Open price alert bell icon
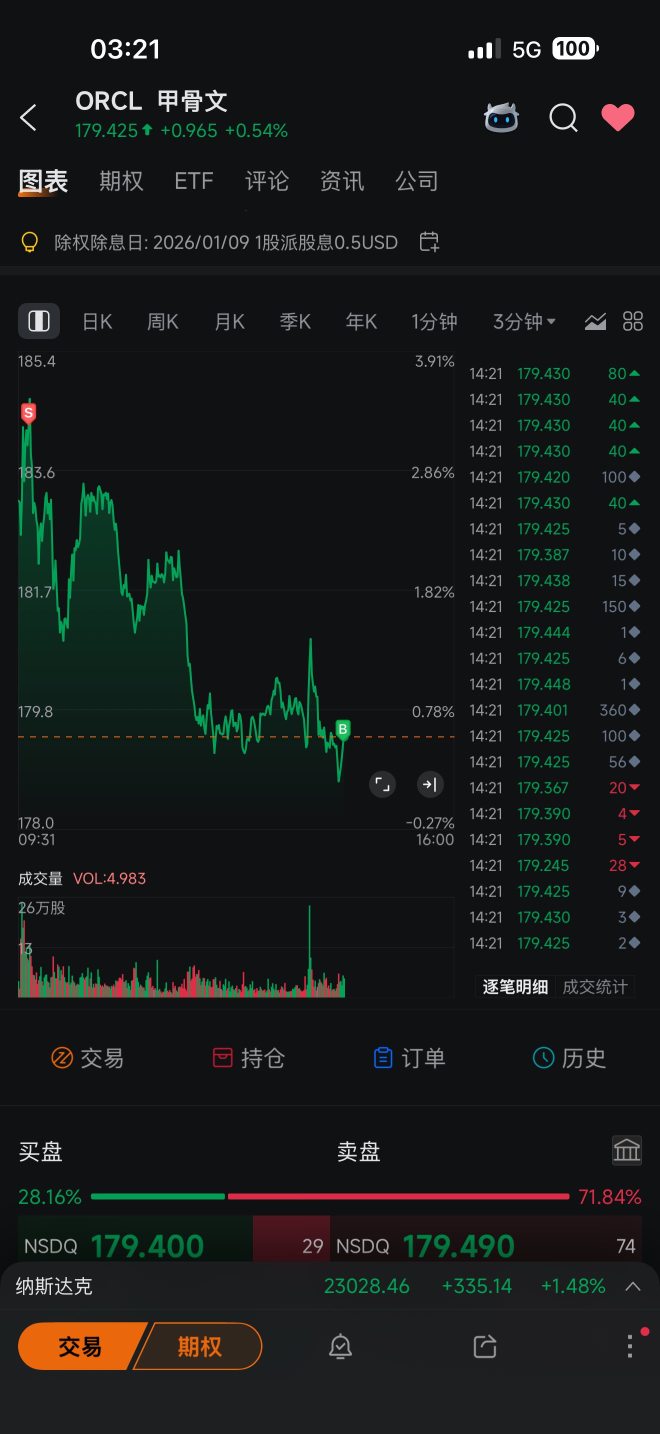The width and height of the screenshot is (660, 1434). 340,1346
